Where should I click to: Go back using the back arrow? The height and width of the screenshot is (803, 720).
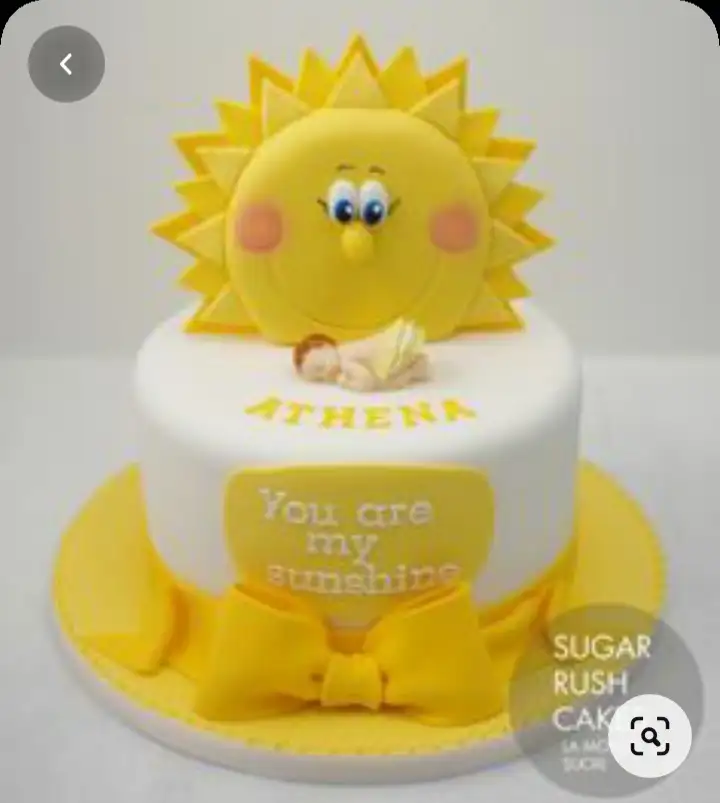66,64
